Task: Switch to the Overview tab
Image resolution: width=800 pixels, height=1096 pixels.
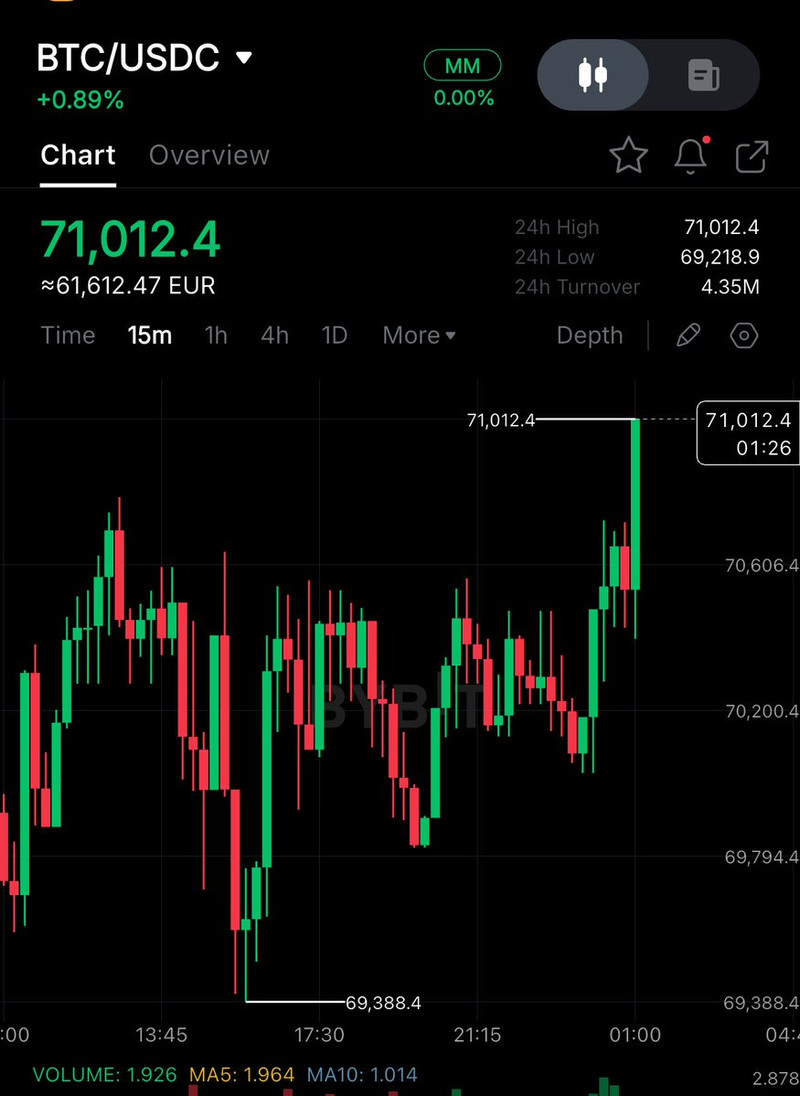Action: point(209,155)
